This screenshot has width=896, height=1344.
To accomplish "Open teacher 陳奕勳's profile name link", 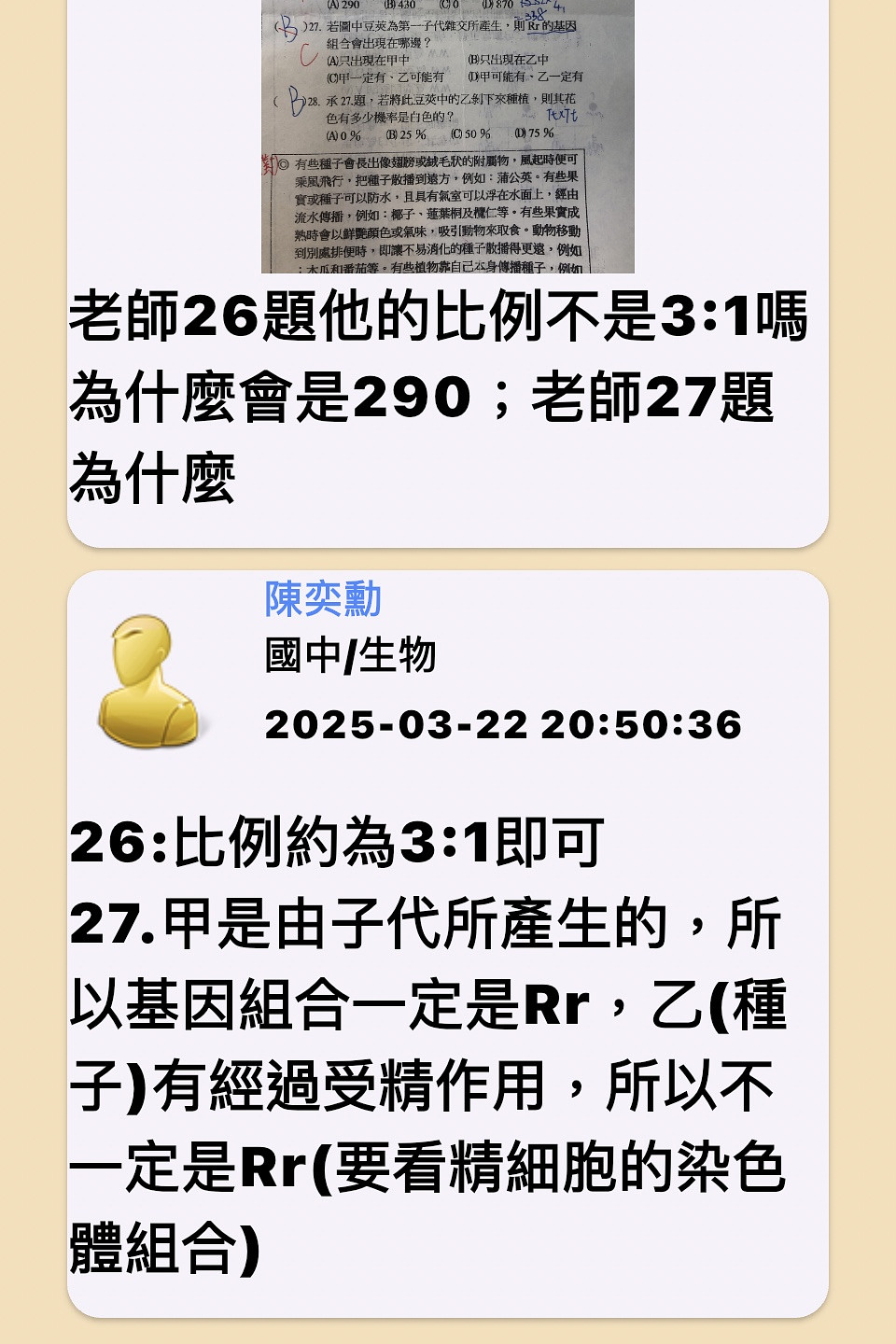I will click(x=323, y=599).
